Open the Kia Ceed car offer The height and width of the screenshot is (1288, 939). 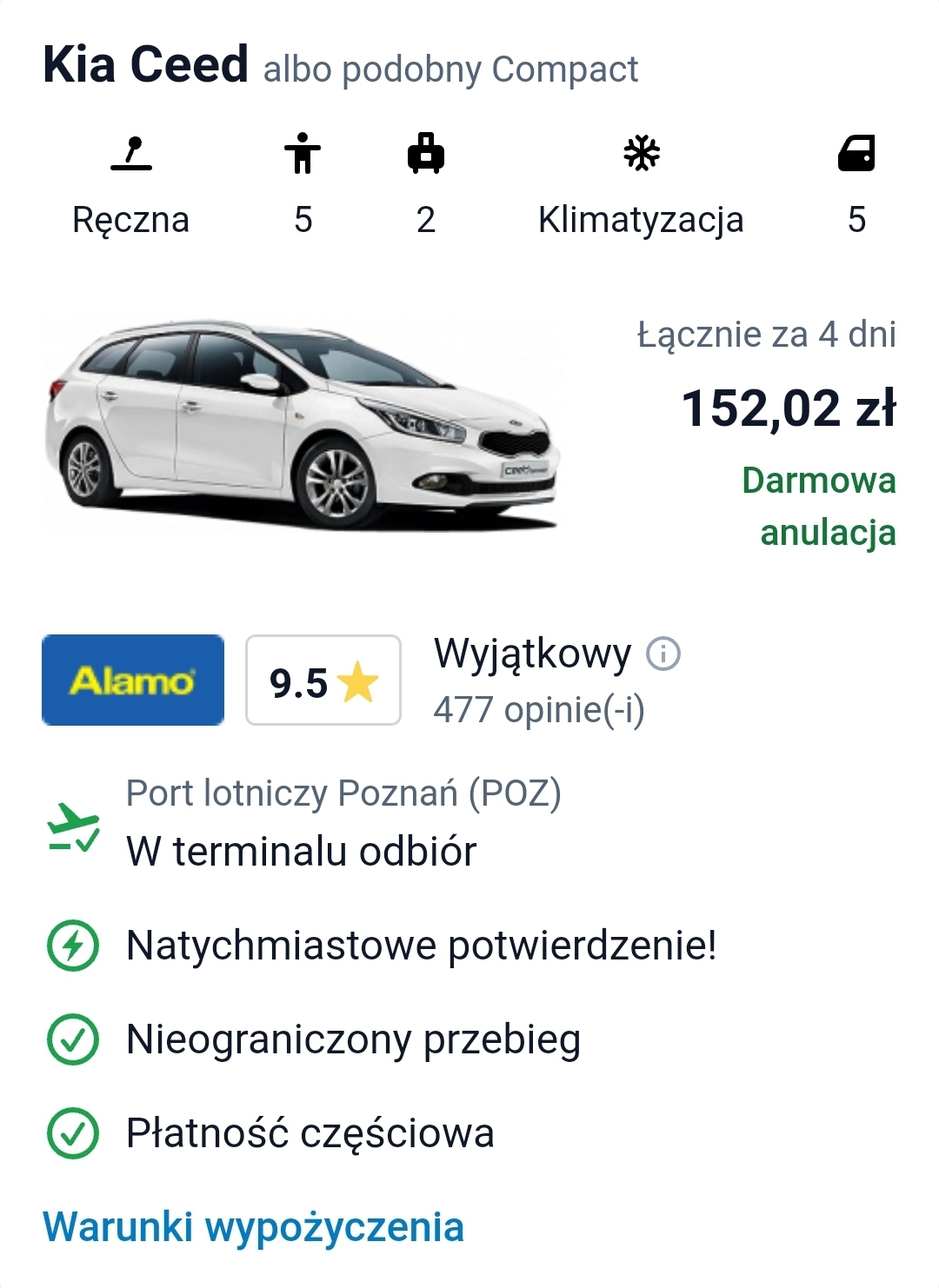(x=145, y=65)
